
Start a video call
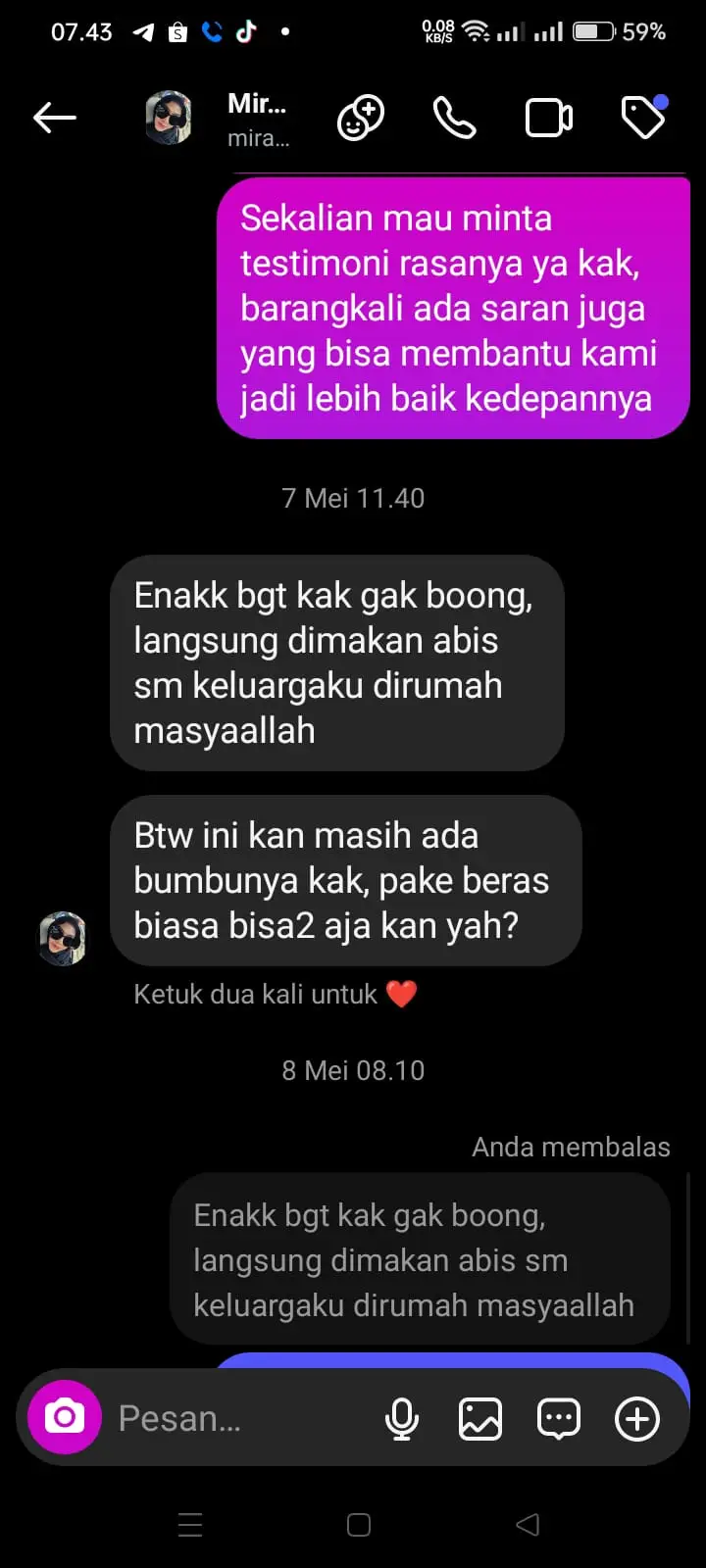(x=549, y=119)
